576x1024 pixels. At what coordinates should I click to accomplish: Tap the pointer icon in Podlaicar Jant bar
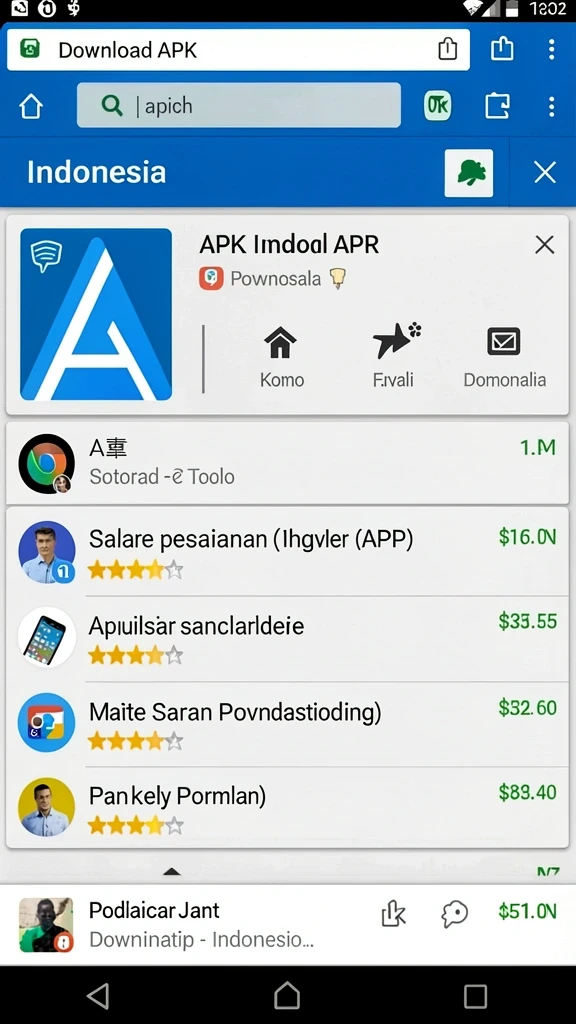click(393, 914)
